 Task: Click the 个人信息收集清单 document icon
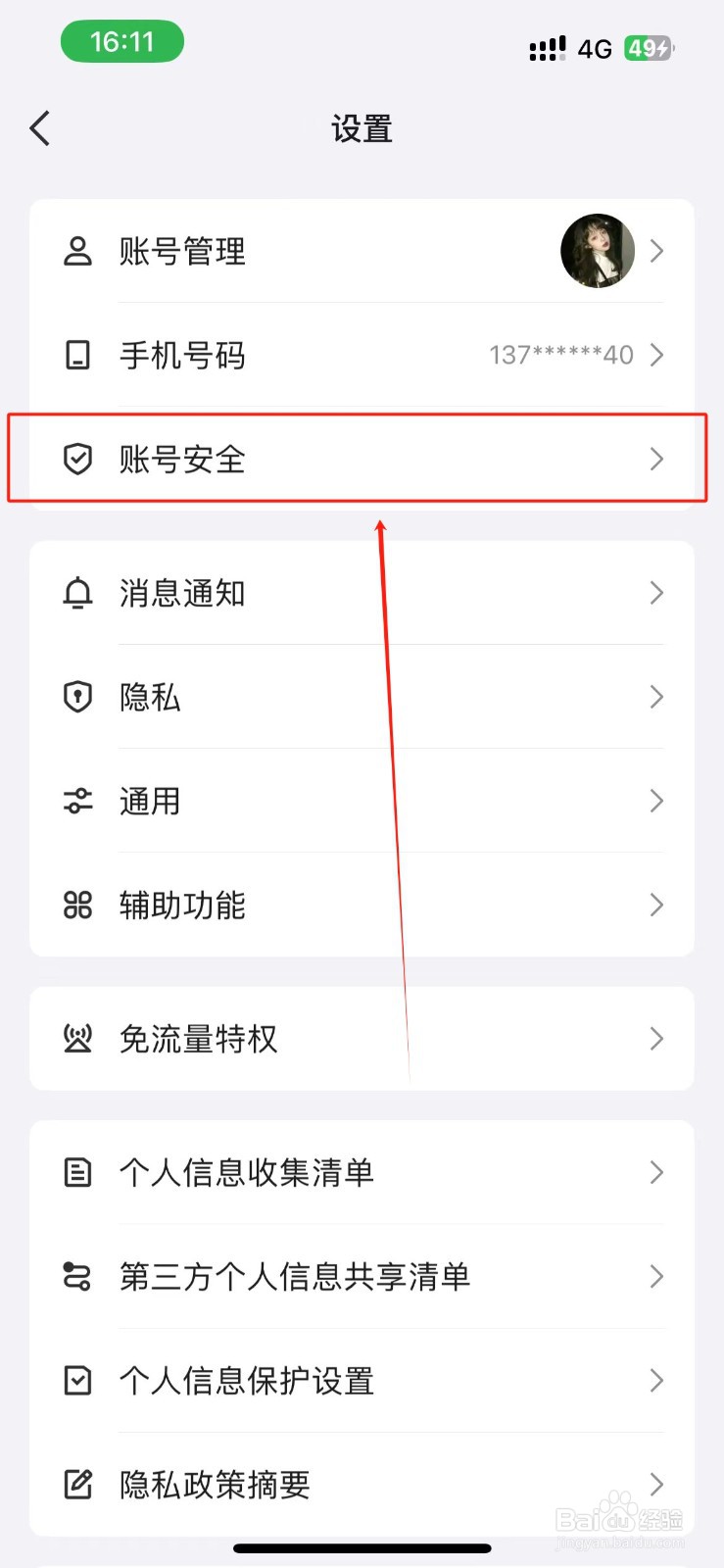(x=78, y=1172)
